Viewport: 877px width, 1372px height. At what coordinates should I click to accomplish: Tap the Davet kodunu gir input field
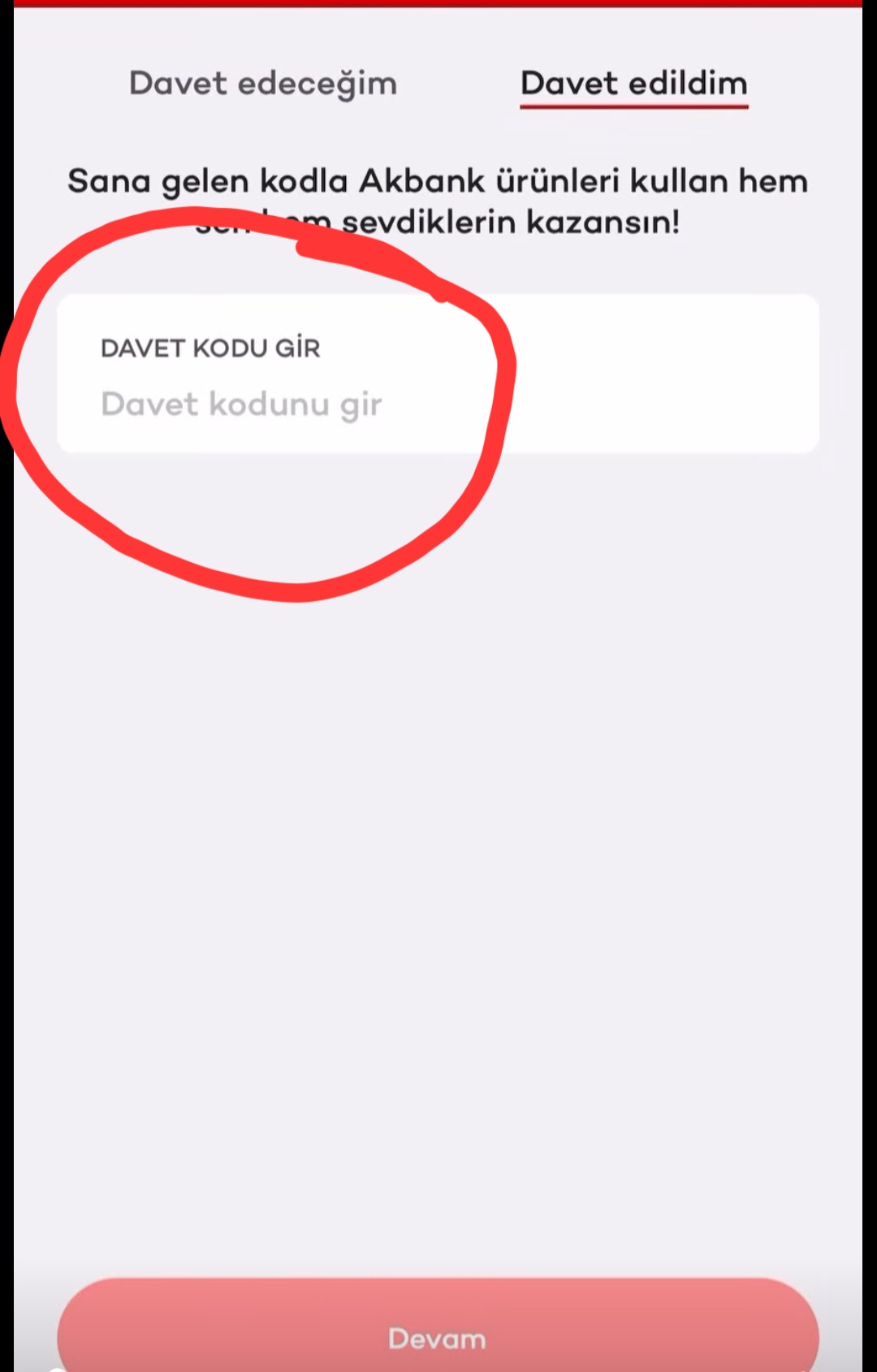pyautogui.click(x=438, y=374)
